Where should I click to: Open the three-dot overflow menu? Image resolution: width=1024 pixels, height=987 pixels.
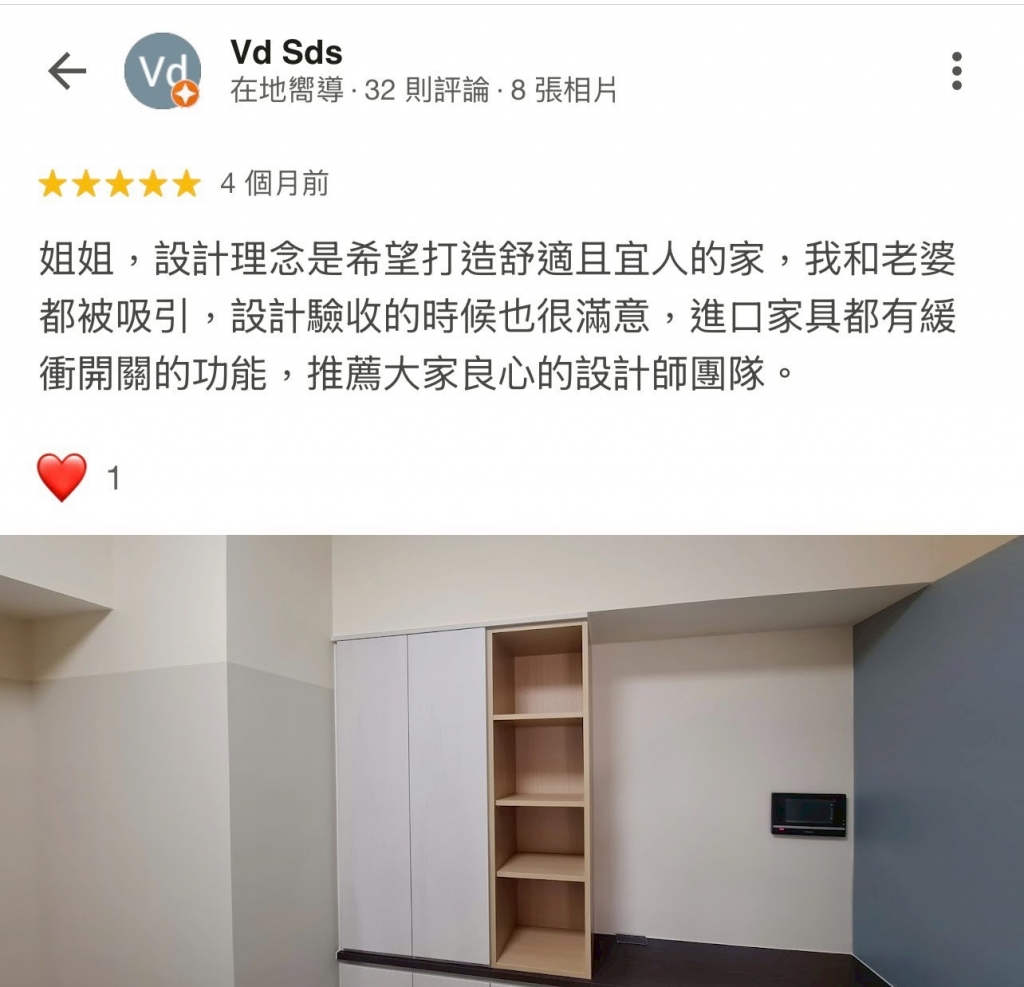(x=956, y=71)
